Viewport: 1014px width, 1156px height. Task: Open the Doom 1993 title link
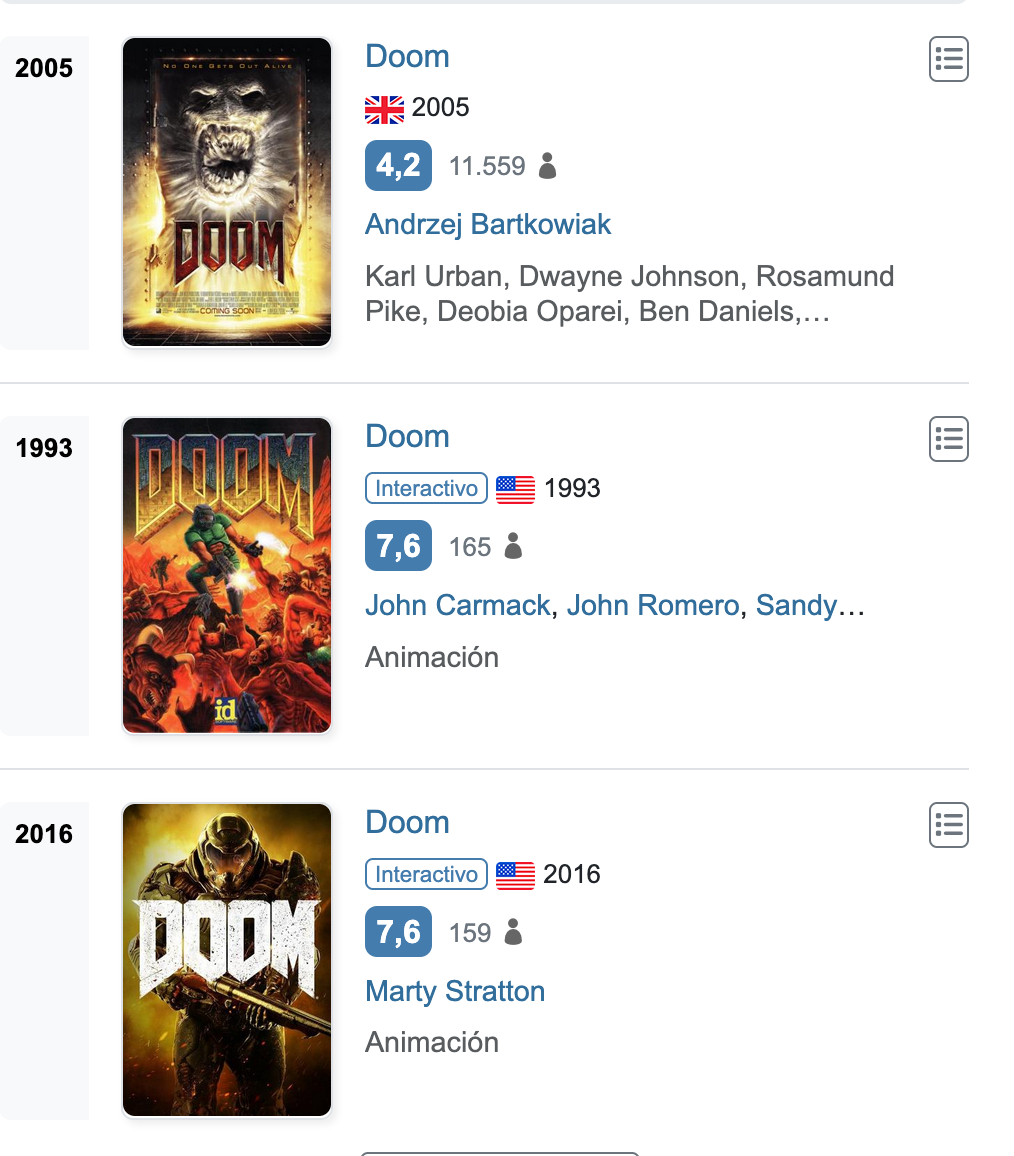click(407, 436)
